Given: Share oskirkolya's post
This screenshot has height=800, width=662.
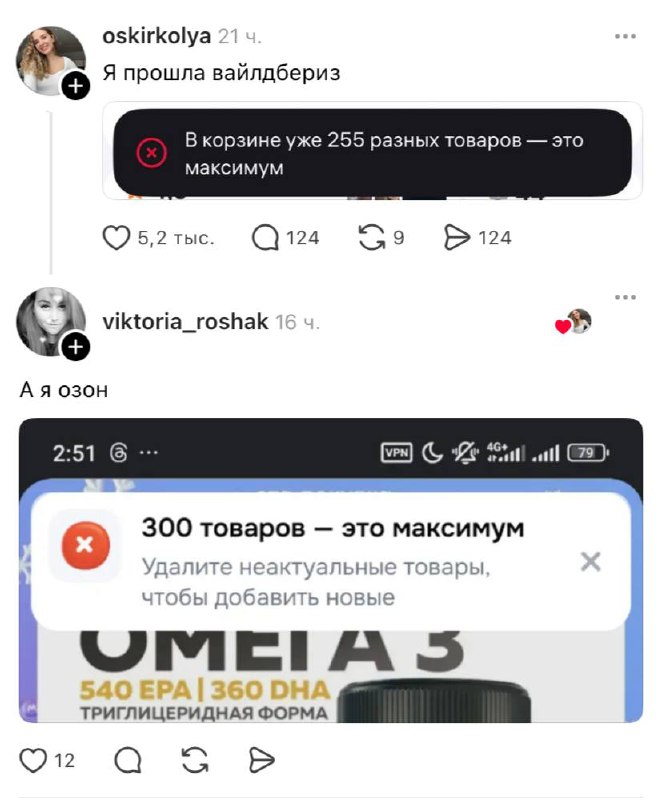Looking at the screenshot, I should coord(456,237).
